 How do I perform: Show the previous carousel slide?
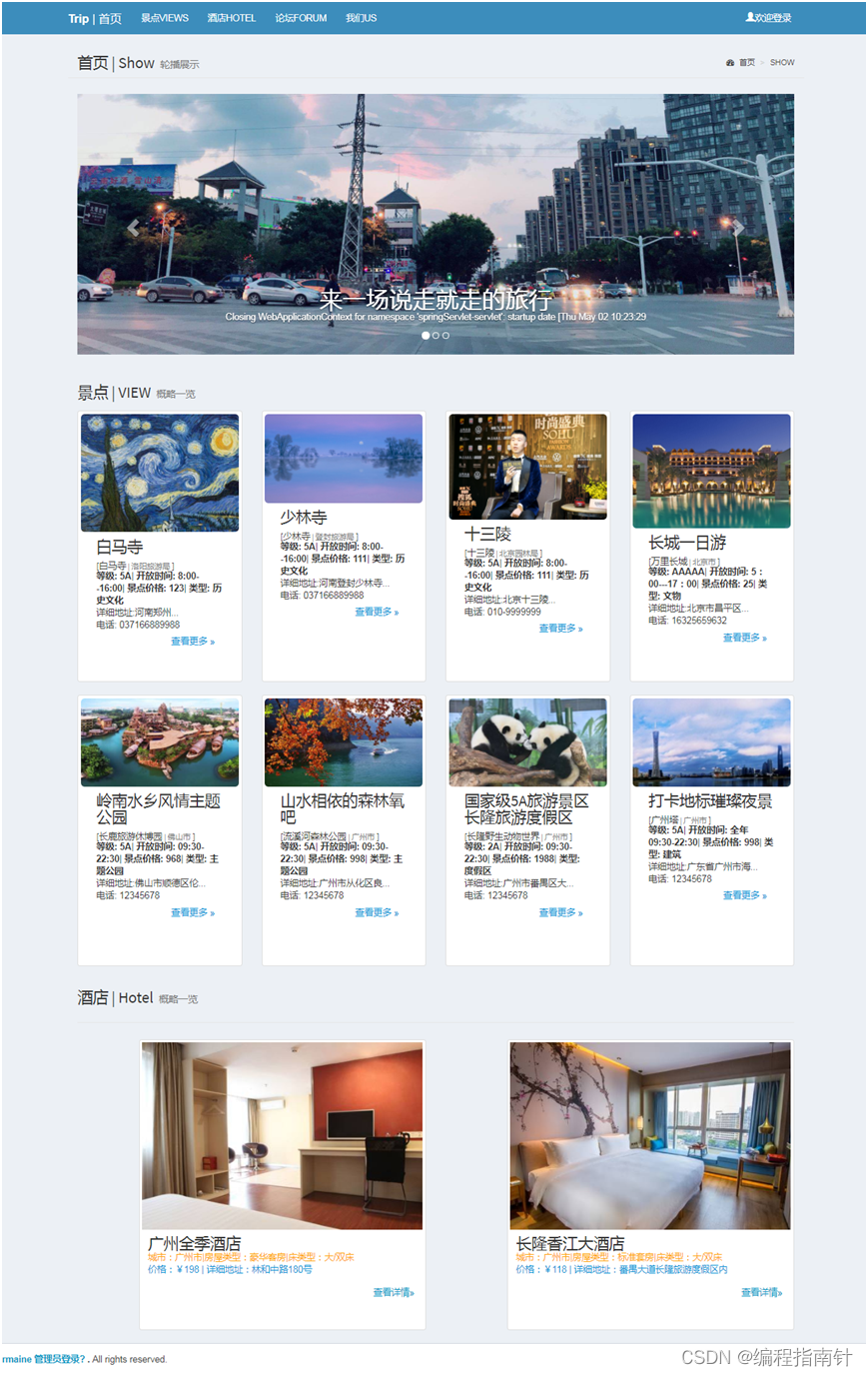pos(133,228)
